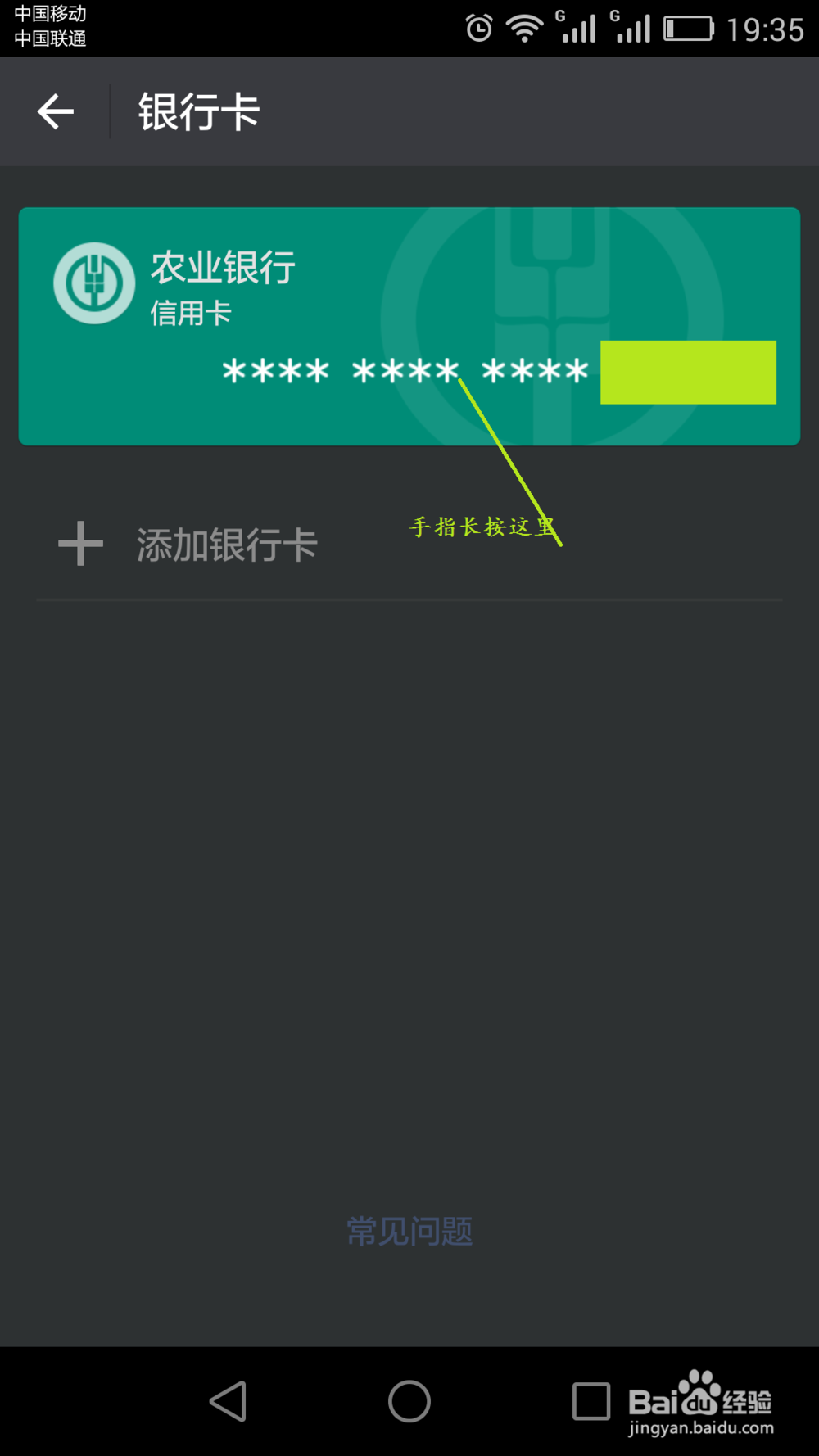Tap the Wi-Fi icon in the status bar

coord(524,26)
